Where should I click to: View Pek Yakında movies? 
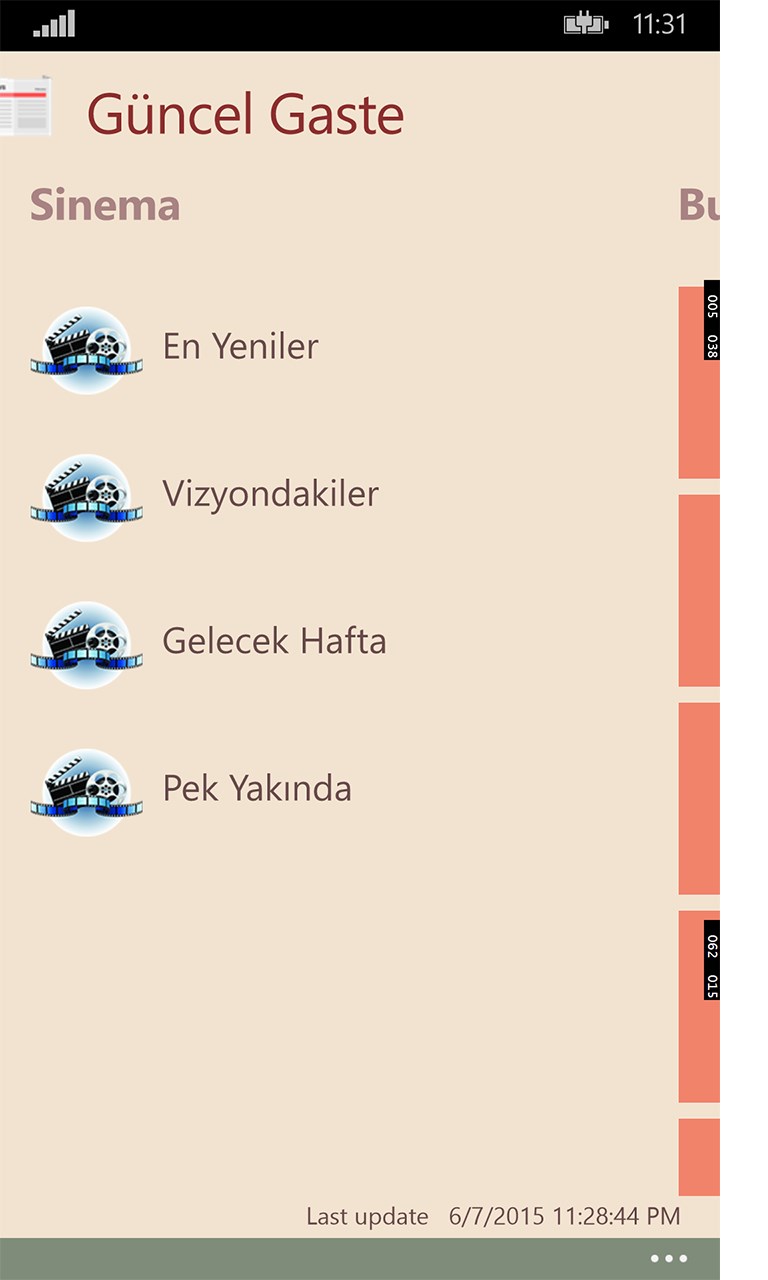257,788
